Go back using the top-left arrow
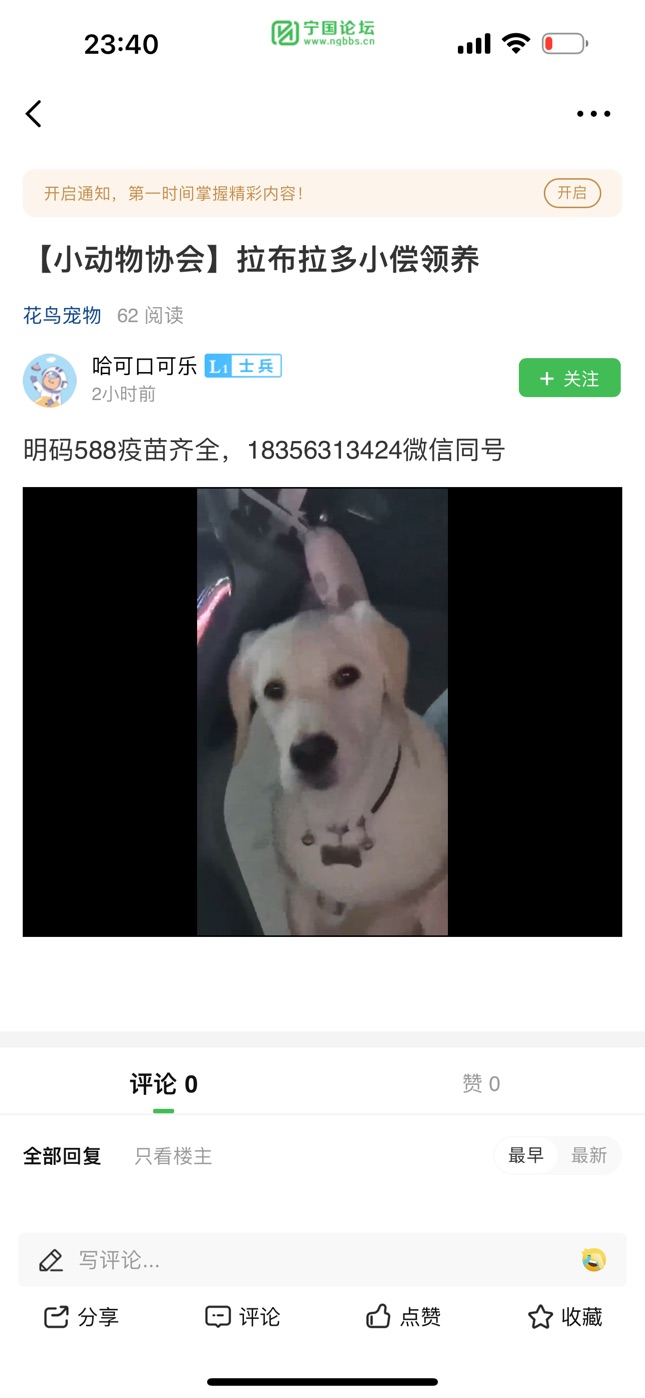The width and height of the screenshot is (645, 1398). point(34,114)
